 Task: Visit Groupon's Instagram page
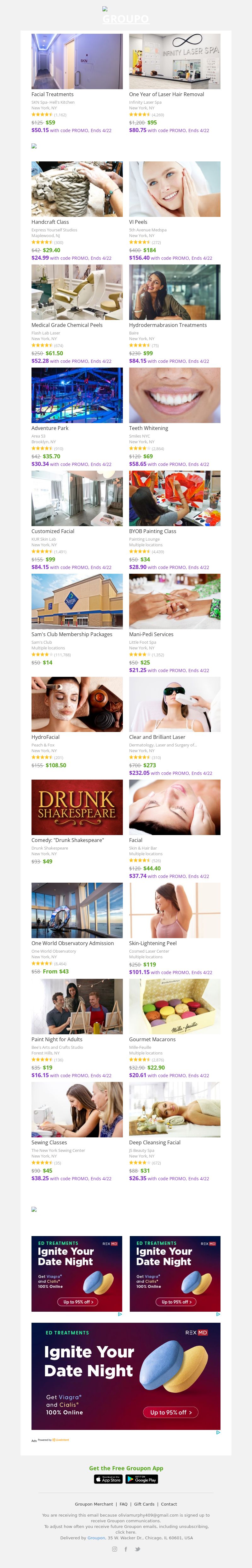[114, 1549]
